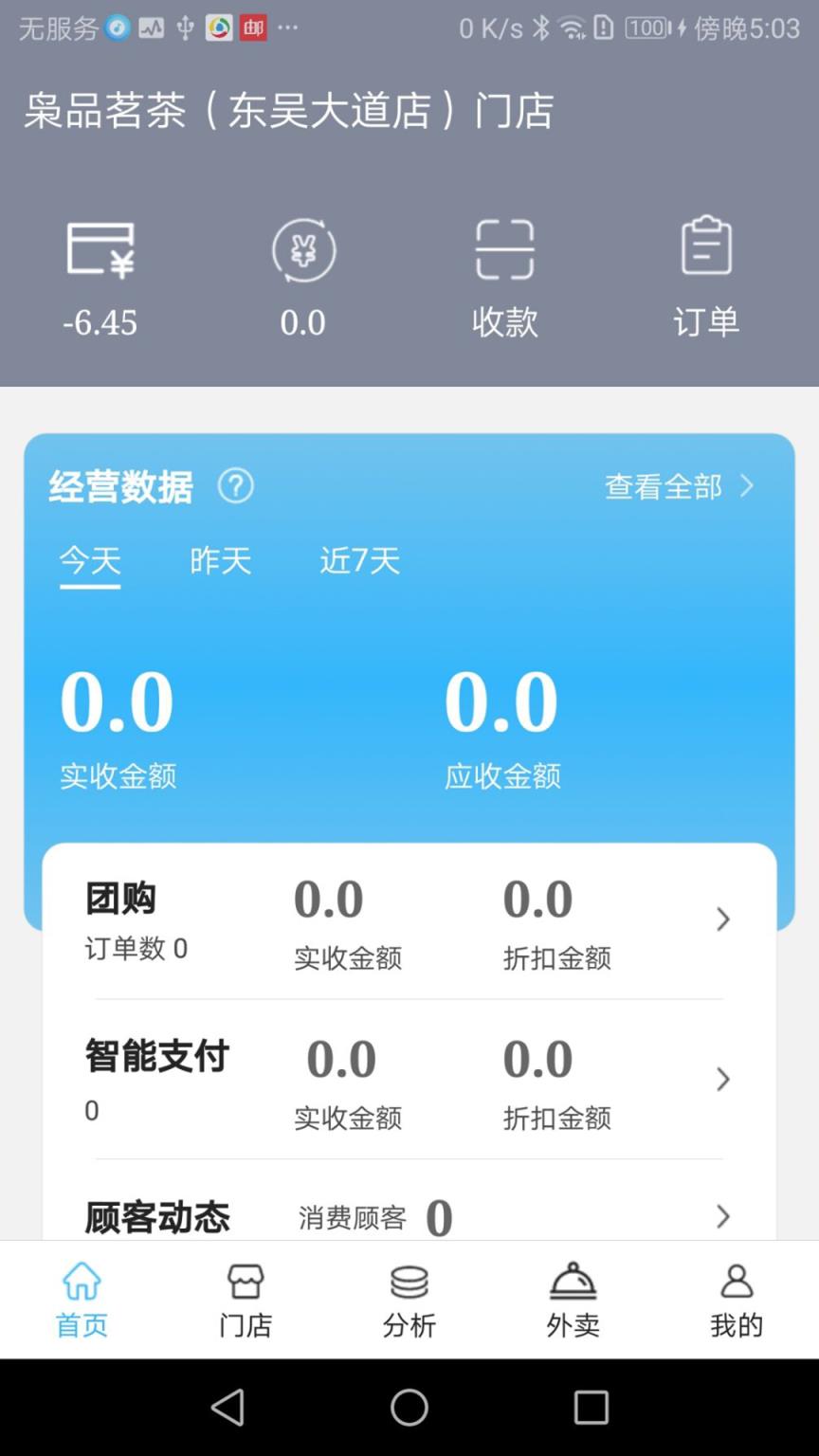Switch to the 昨天 tab
The image size is (819, 1456).
point(219,561)
